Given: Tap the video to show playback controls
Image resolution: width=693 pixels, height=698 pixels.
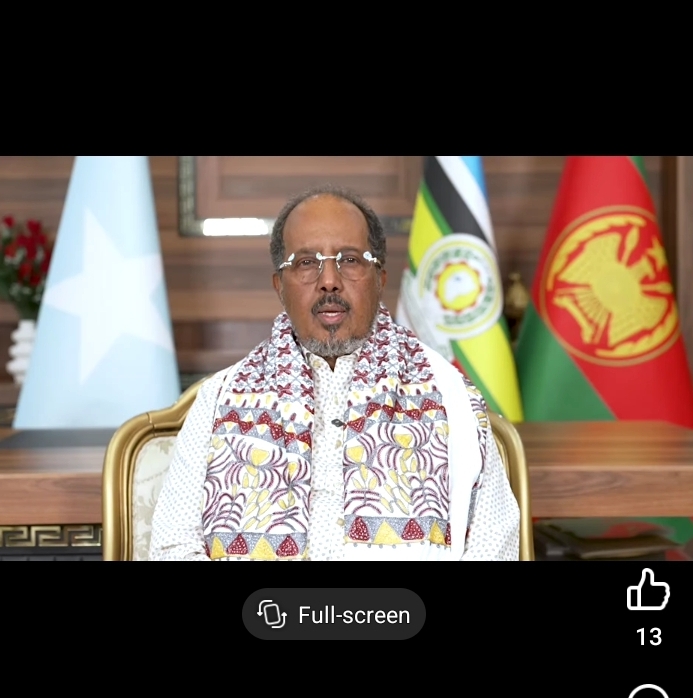Looking at the screenshot, I should tap(346, 357).
